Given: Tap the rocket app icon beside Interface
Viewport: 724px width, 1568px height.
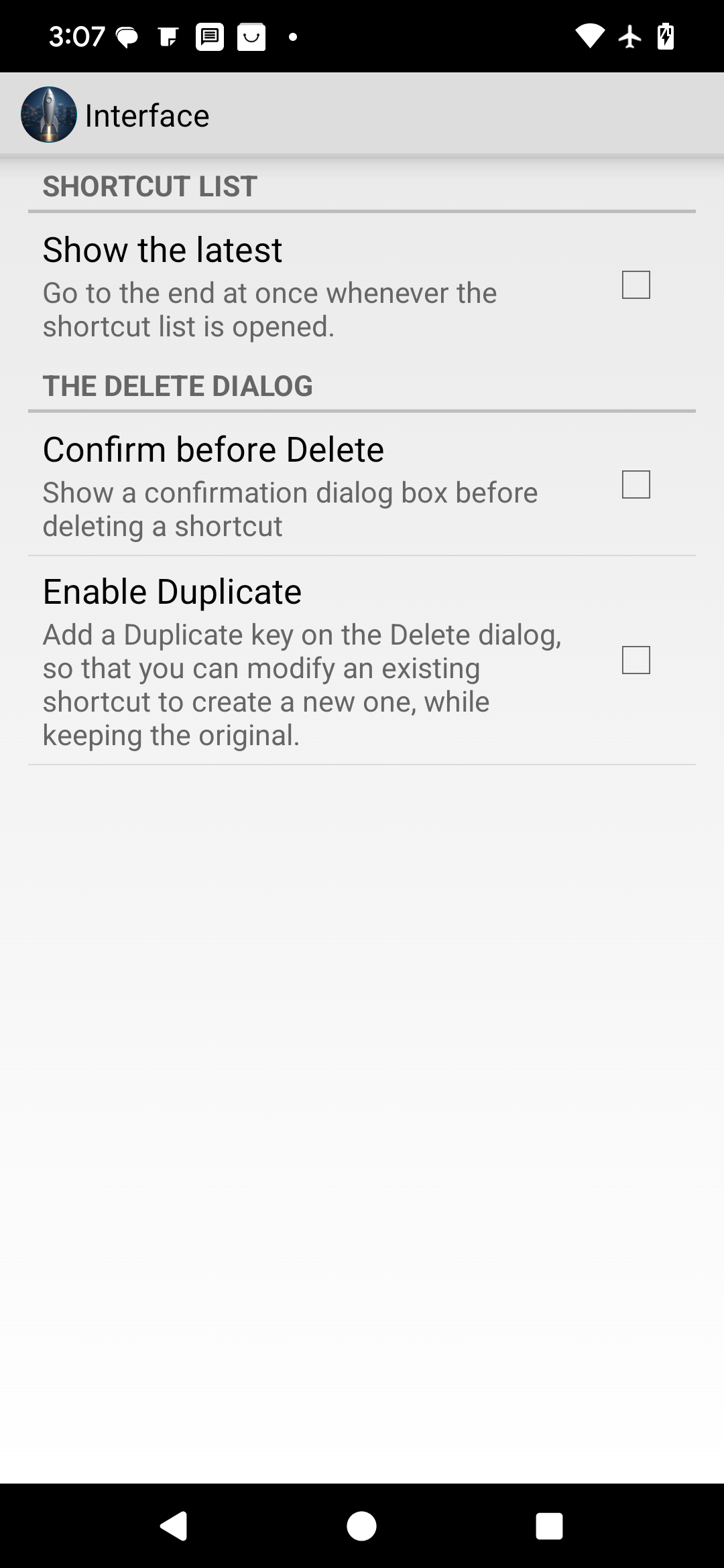Looking at the screenshot, I should (x=48, y=115).
